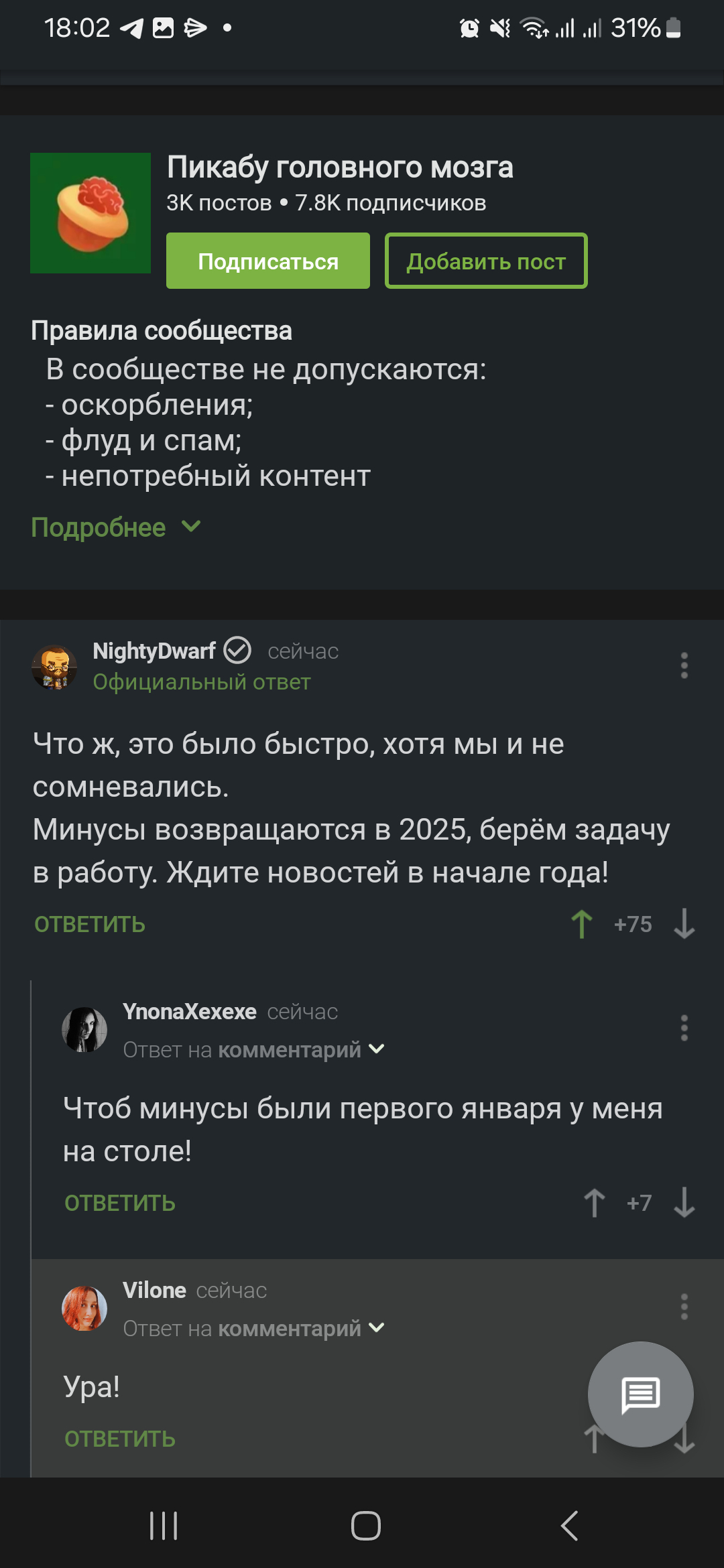724x1568 pixels.
Task: Go back with the system back button
Action: click(569, 1526)
